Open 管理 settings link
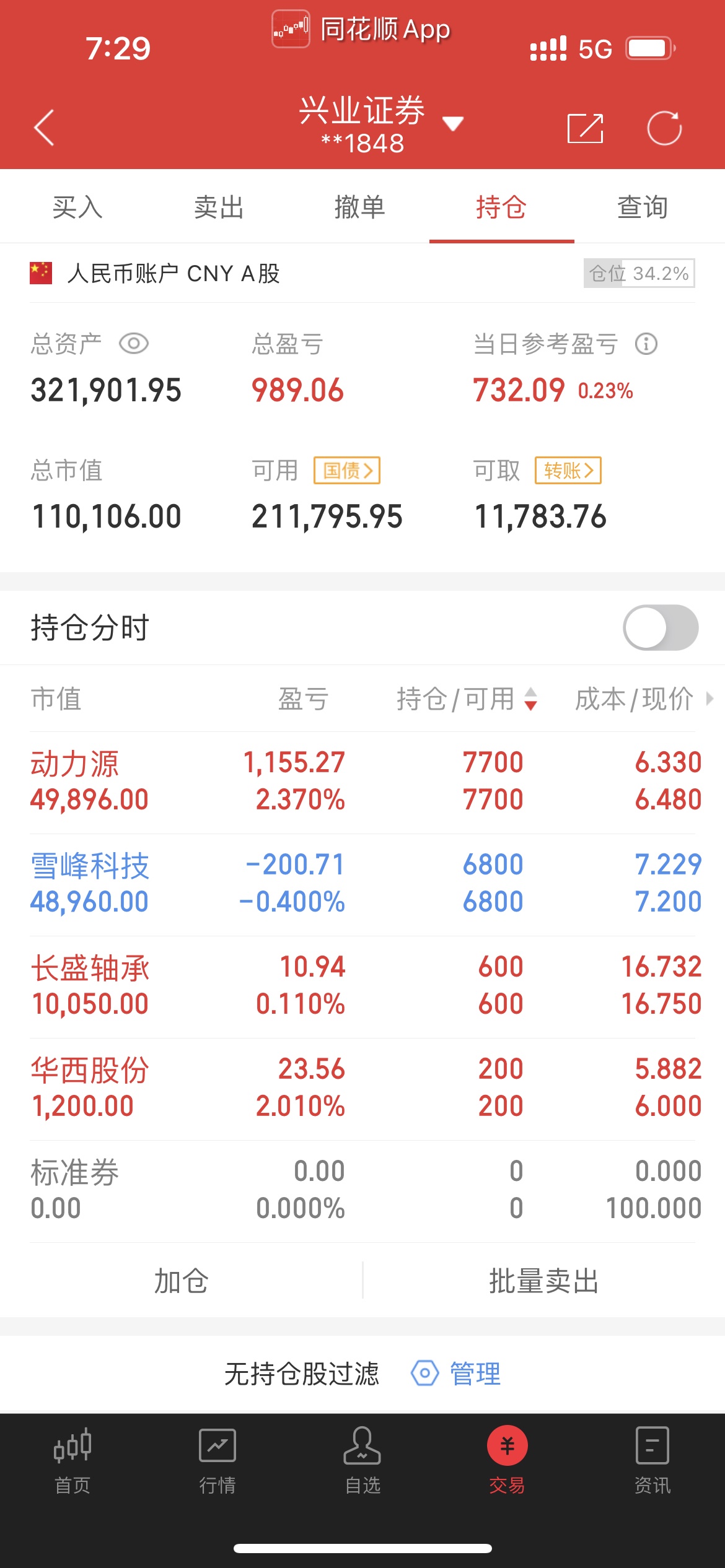This screenshot has width=725, height=1568. 456,1373
